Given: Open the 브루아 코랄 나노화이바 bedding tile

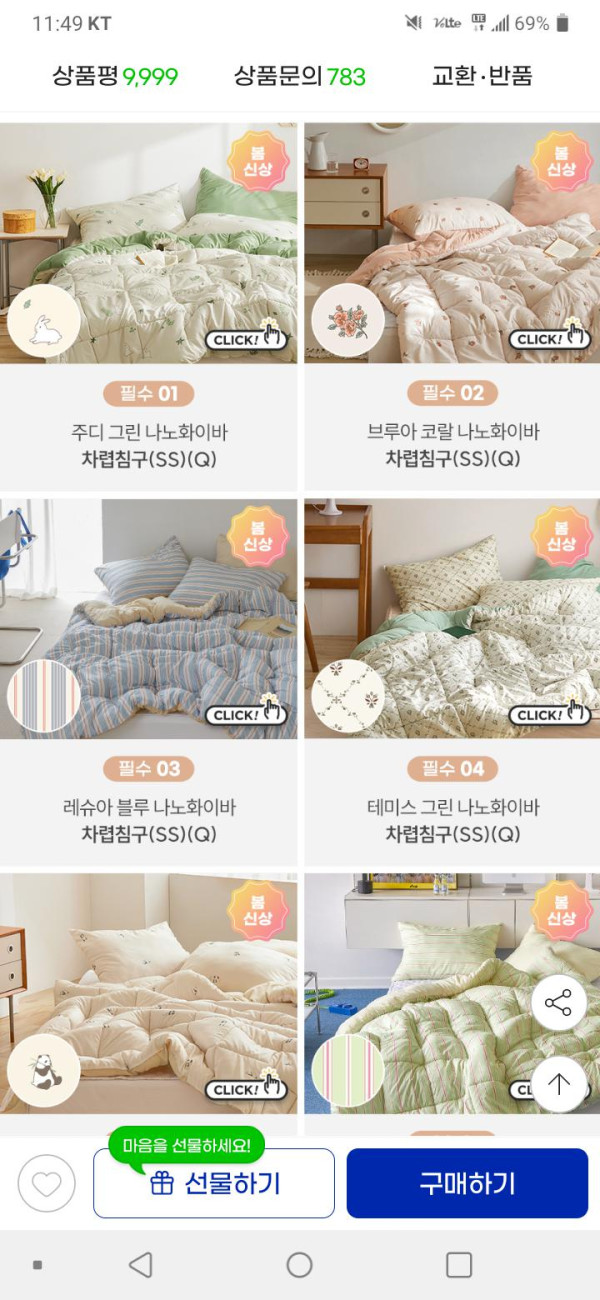Looking at the screenshot, I should click(452, 243).
